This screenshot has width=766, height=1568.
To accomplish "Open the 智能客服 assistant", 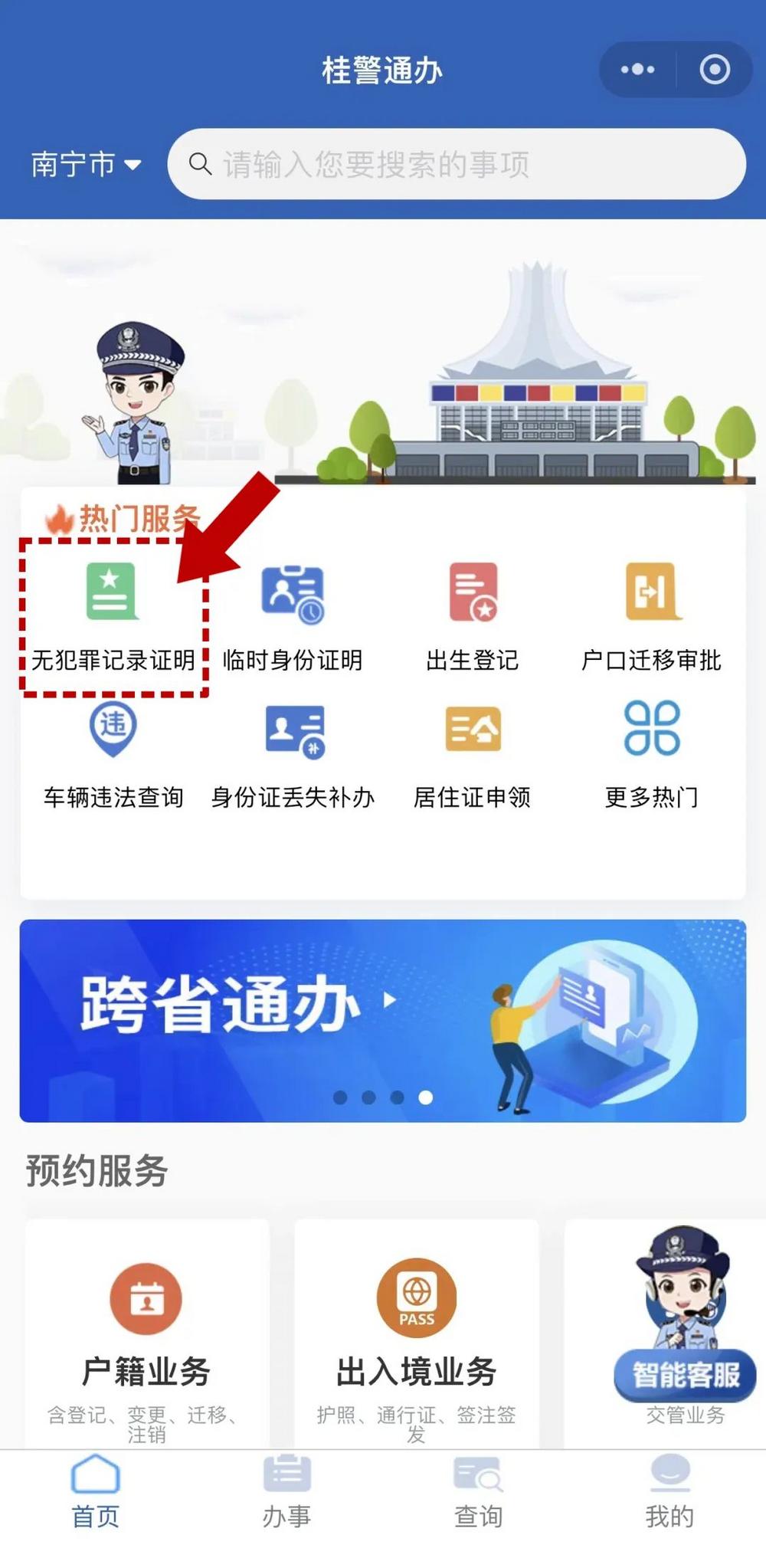I will pyautogui.click(x=684, y=1376).
